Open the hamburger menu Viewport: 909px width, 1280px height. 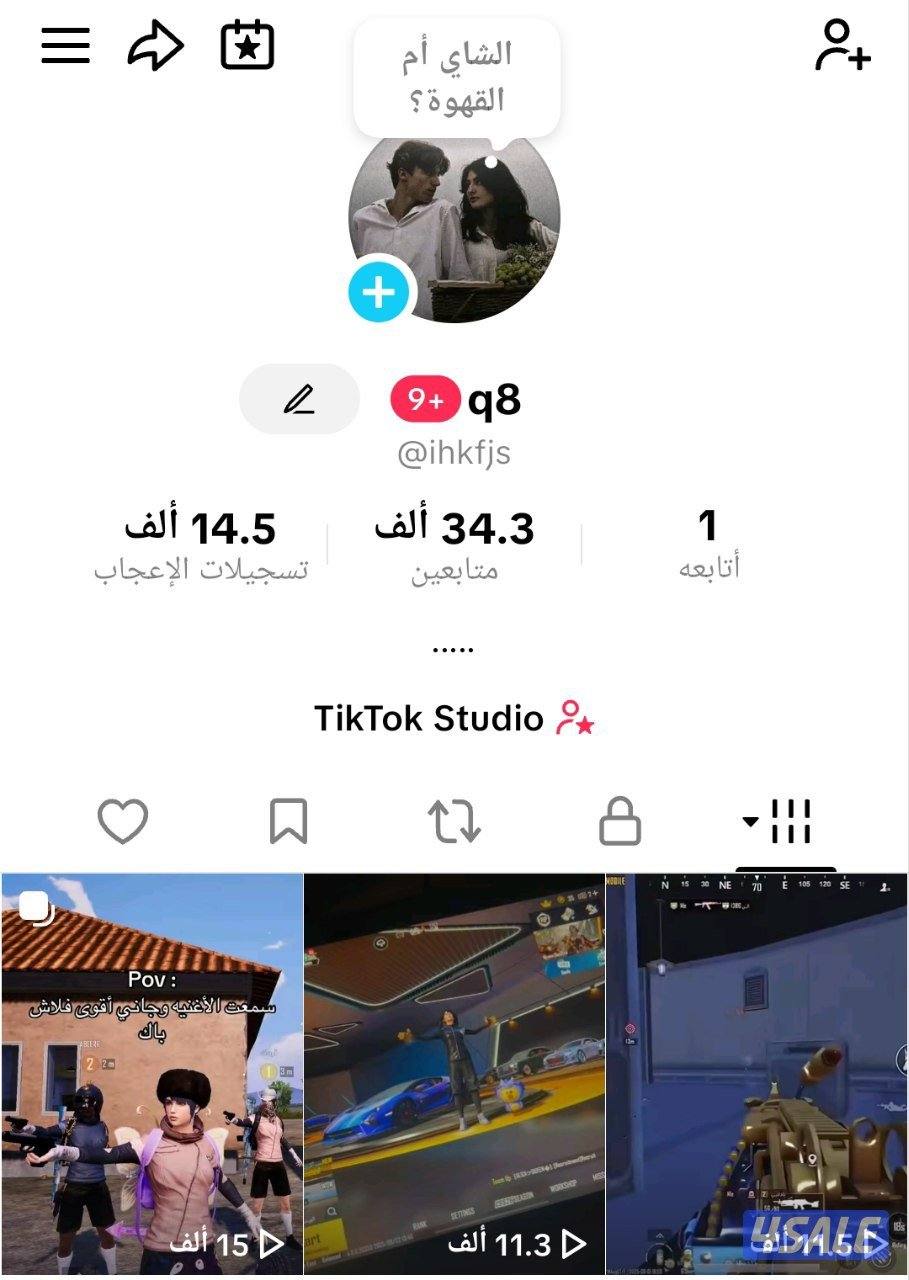(x=66, y=46)
